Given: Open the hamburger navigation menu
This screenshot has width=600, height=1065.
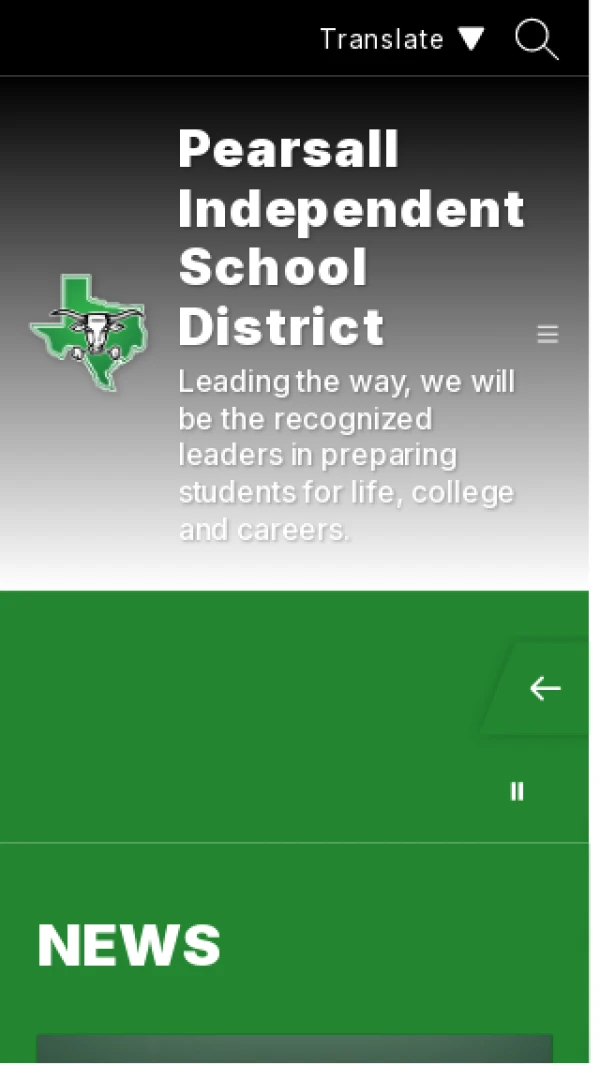Looking at the screenshot, I should [547, 334].
